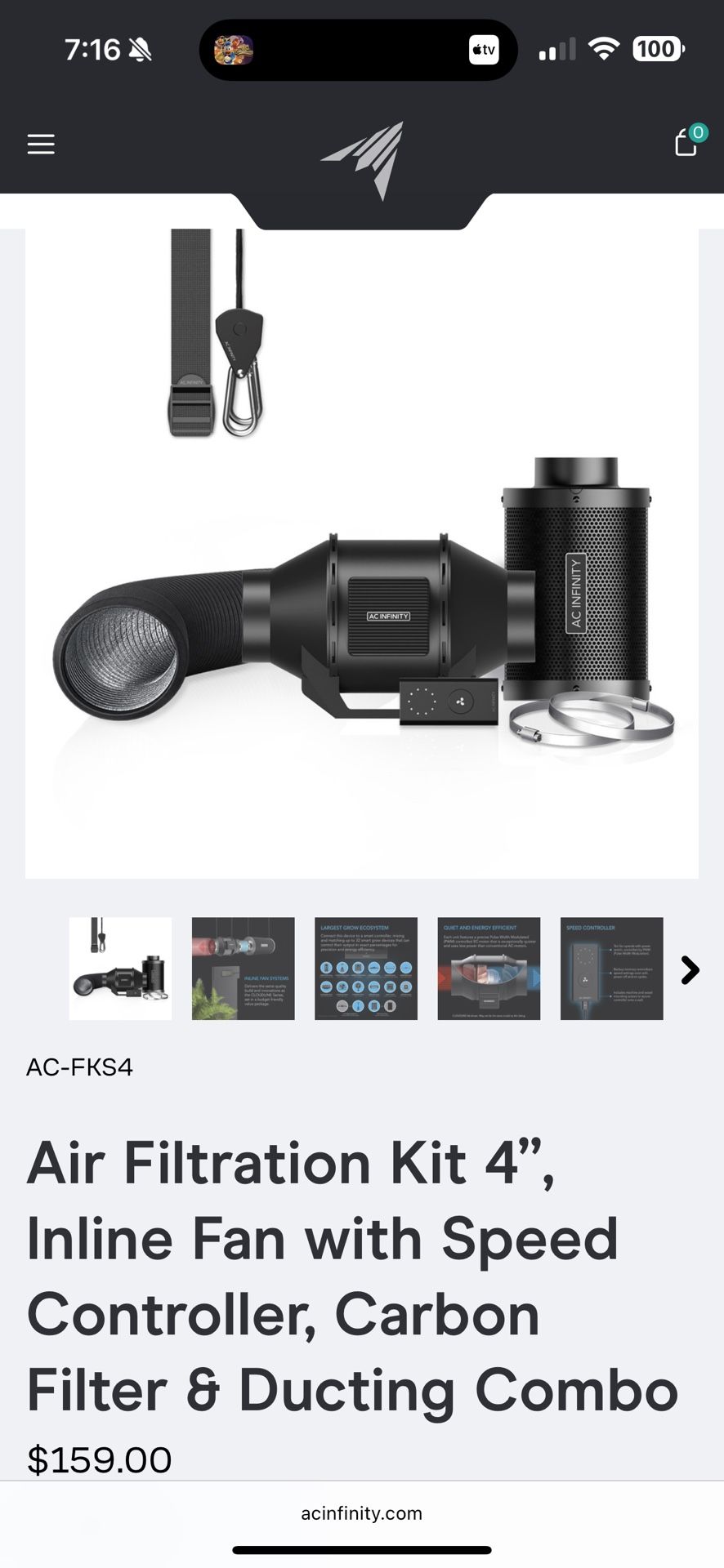This screenshot has width=724, height=1568.
Task: Tap the acinfinity.com address bar
Action: point(362,1513)
